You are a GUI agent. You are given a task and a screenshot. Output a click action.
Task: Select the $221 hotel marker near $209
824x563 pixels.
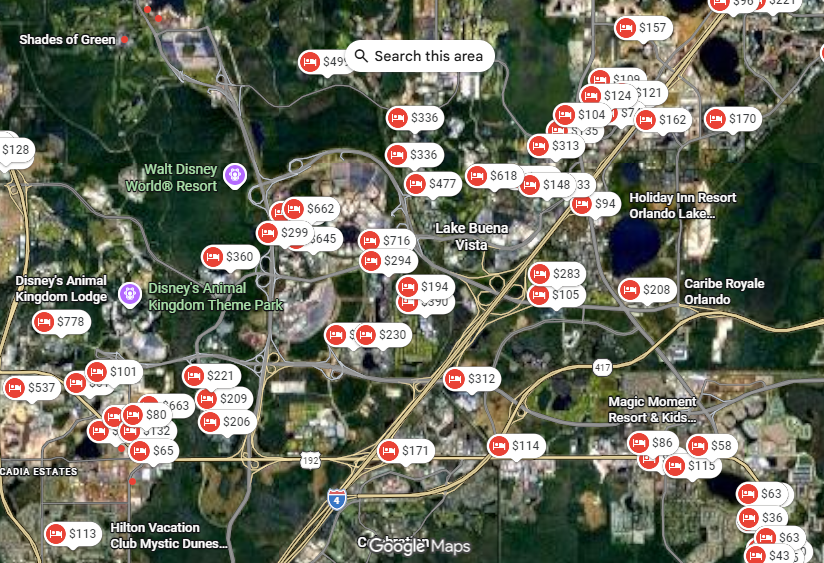coord(210,377)
